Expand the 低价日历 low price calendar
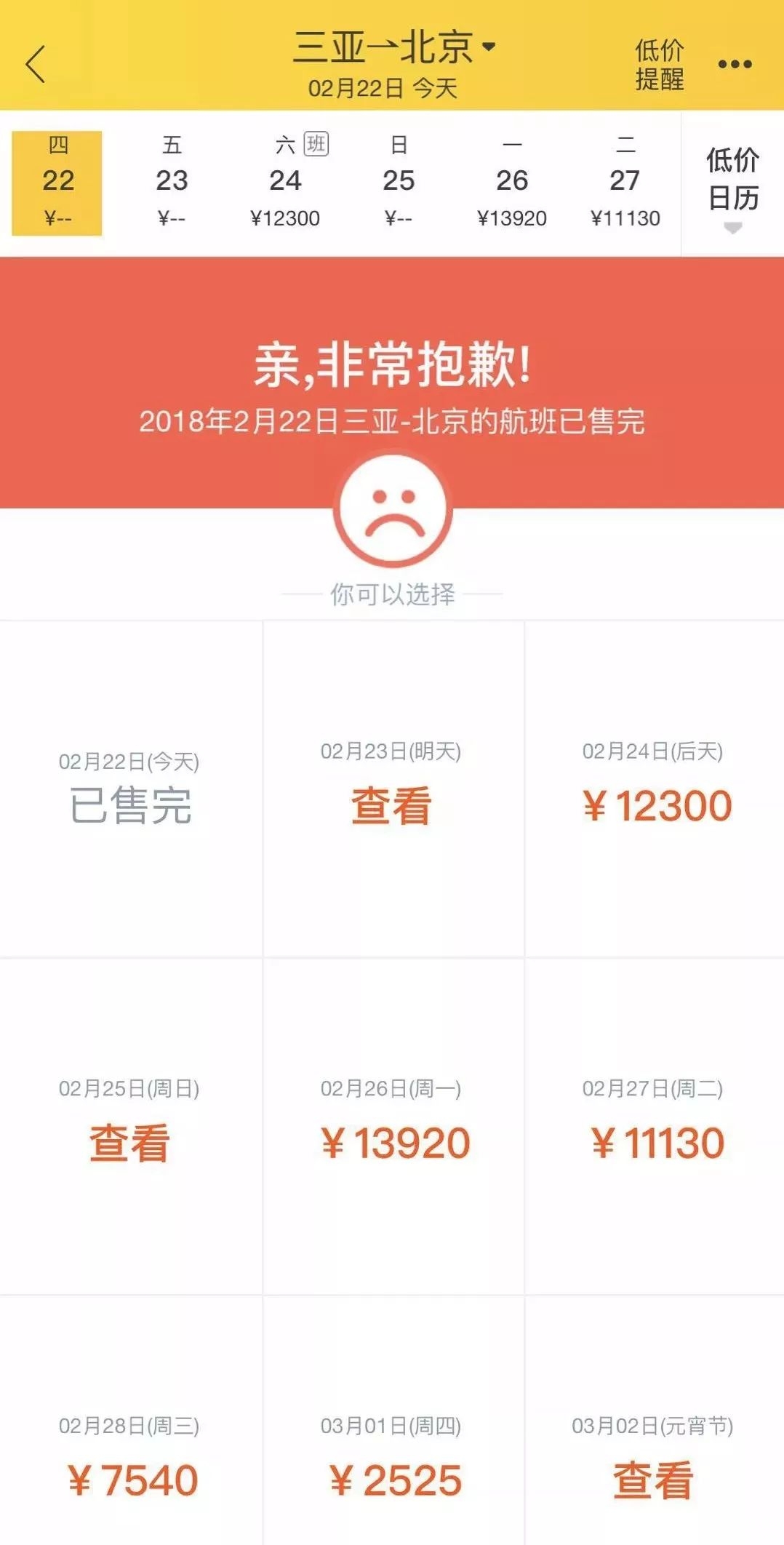This screenshot has width=784, height=1545. point(731,182)
